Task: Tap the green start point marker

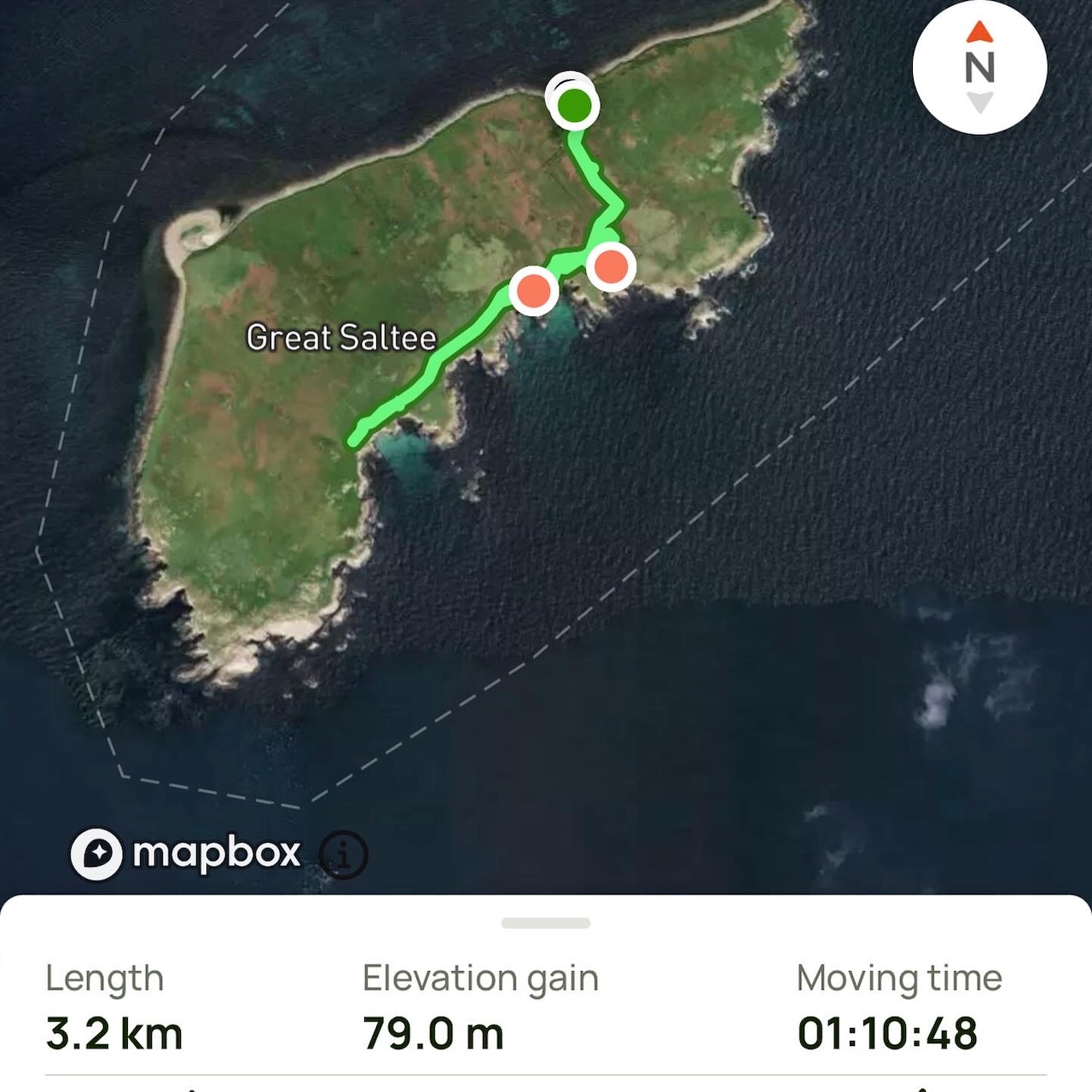Action: tap(575, 106)
